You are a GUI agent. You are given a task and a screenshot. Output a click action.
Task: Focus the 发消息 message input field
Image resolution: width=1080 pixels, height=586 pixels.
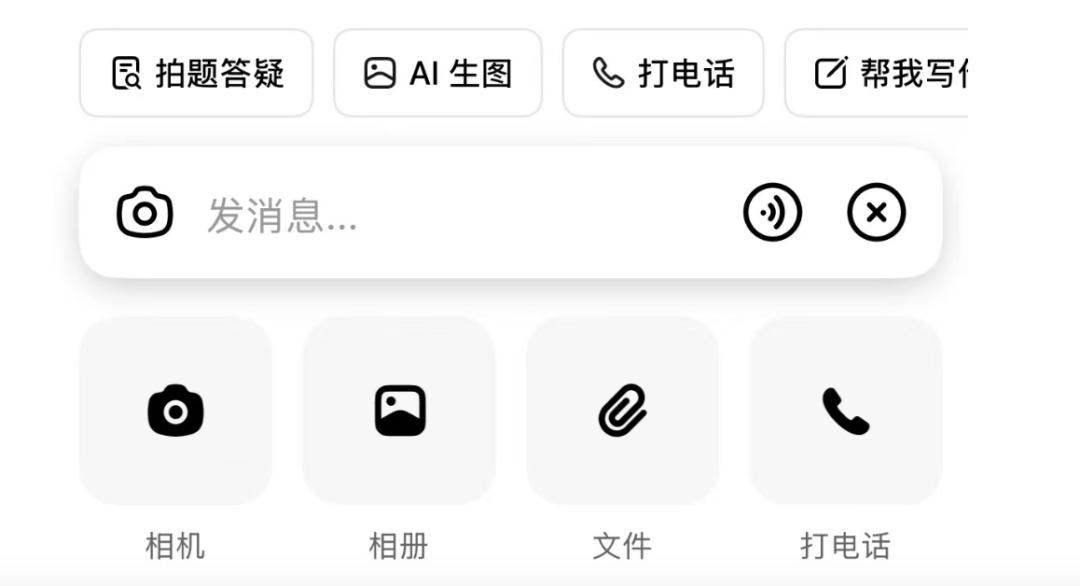coord(450,214)
